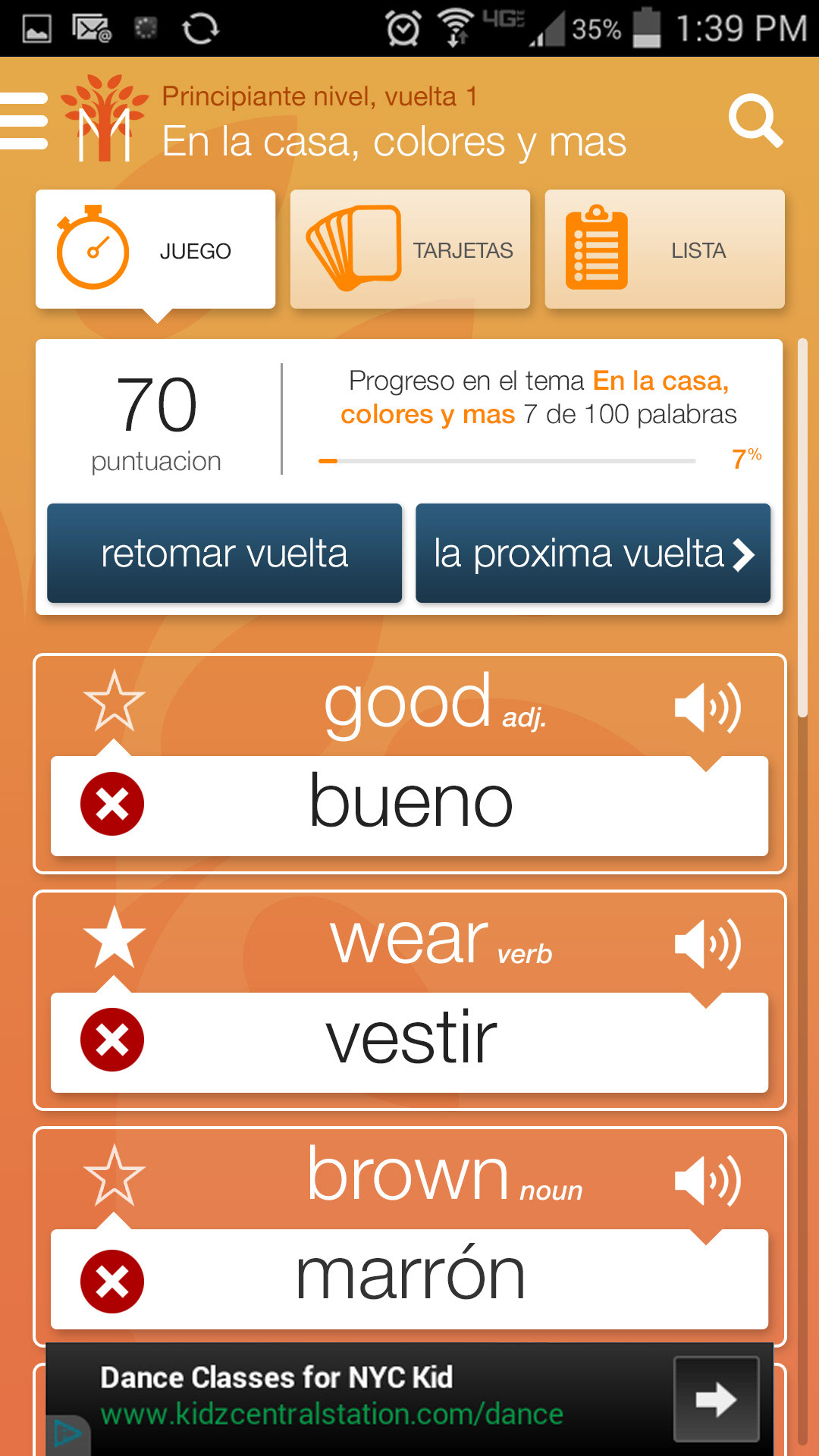Viewport: 819px width, 1456px height.
Task: Star the word brown
Action: coord(115,1175)
